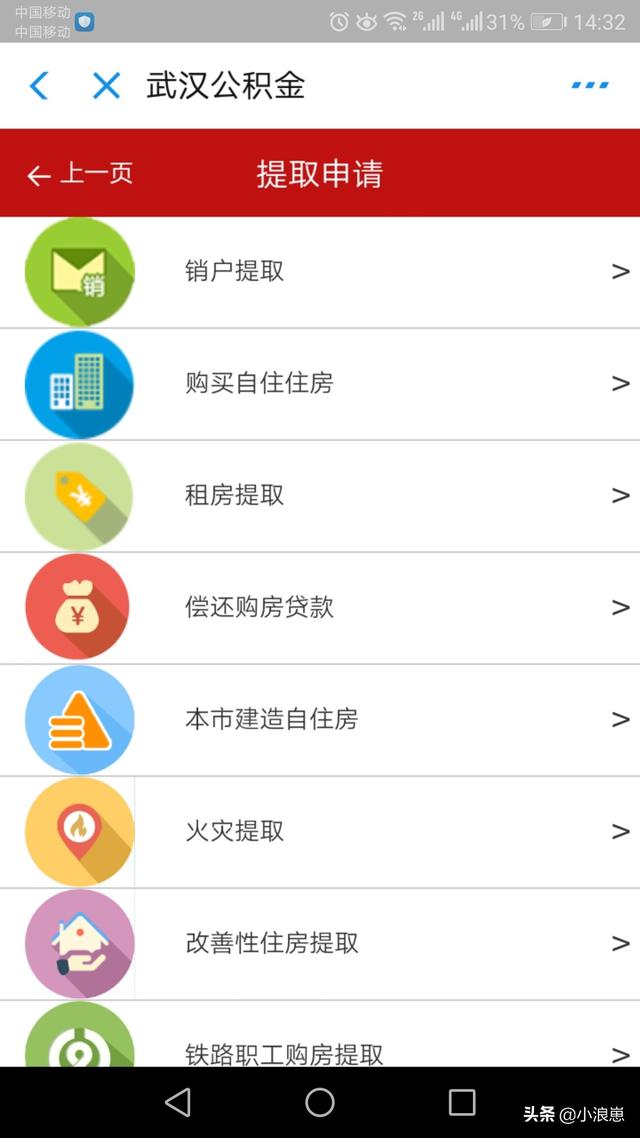The width and height of the screenshot is (640, 1138).
Task: Select 购买自住住房 from the list
Action: point(320,384)
